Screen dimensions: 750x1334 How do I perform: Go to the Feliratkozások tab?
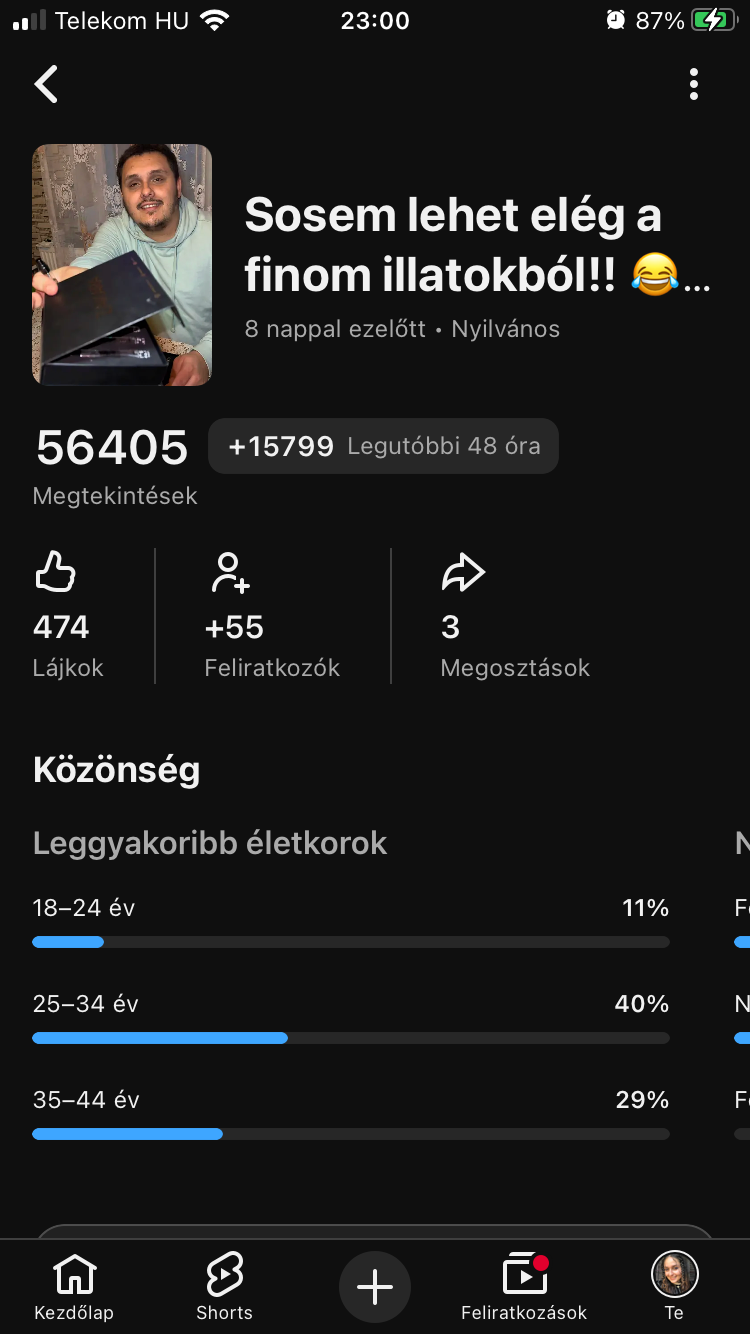[x=524, y=1287]
